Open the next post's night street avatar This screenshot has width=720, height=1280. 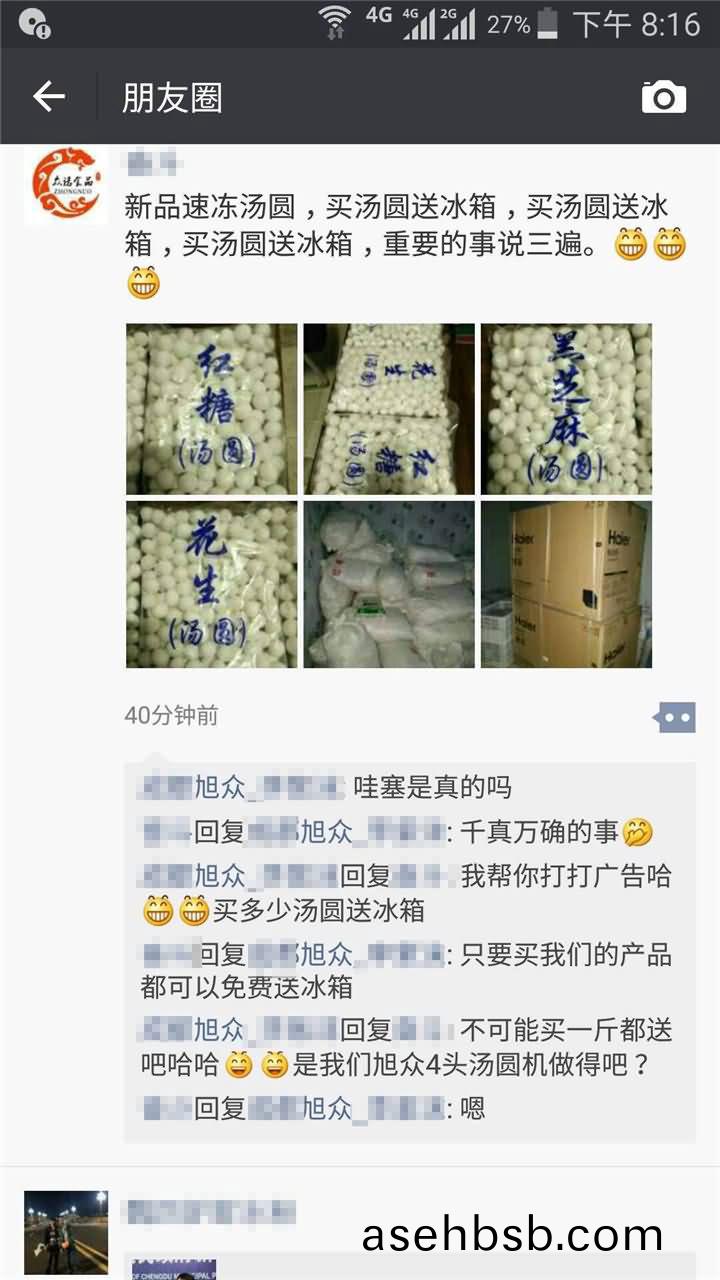click(65, 1232)
